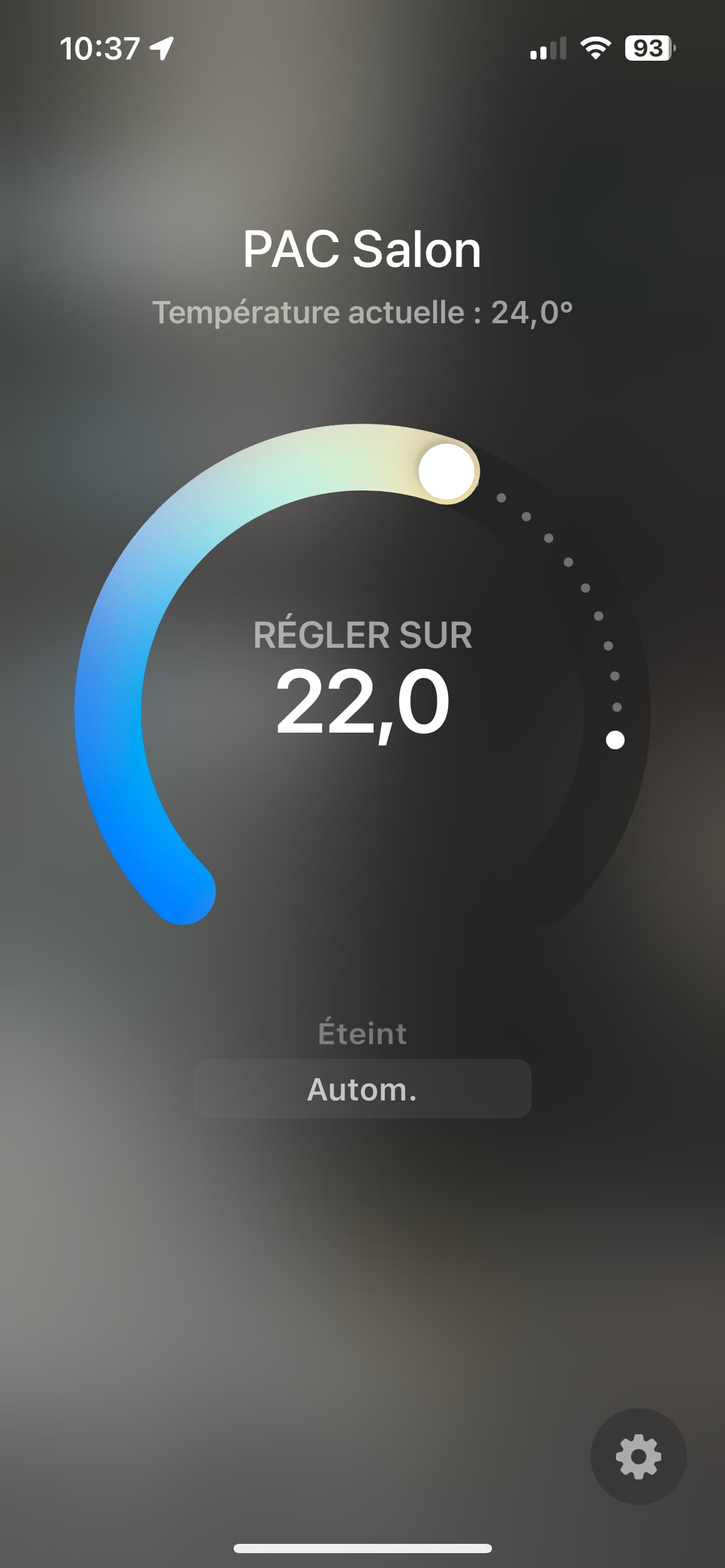Switch the mode to Éteint
This screenshot has height=1568, width=725.
point(362,1033)
